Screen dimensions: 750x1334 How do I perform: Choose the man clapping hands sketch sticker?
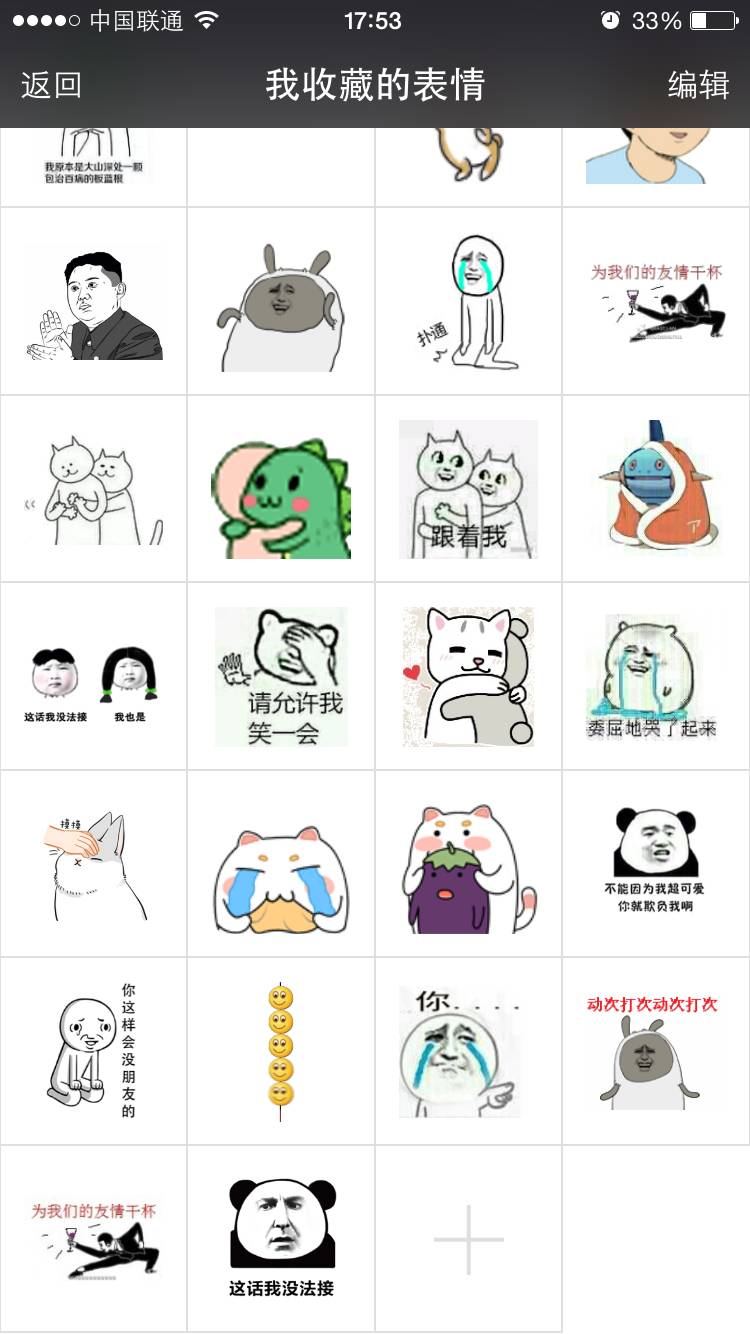click(93, 301)
